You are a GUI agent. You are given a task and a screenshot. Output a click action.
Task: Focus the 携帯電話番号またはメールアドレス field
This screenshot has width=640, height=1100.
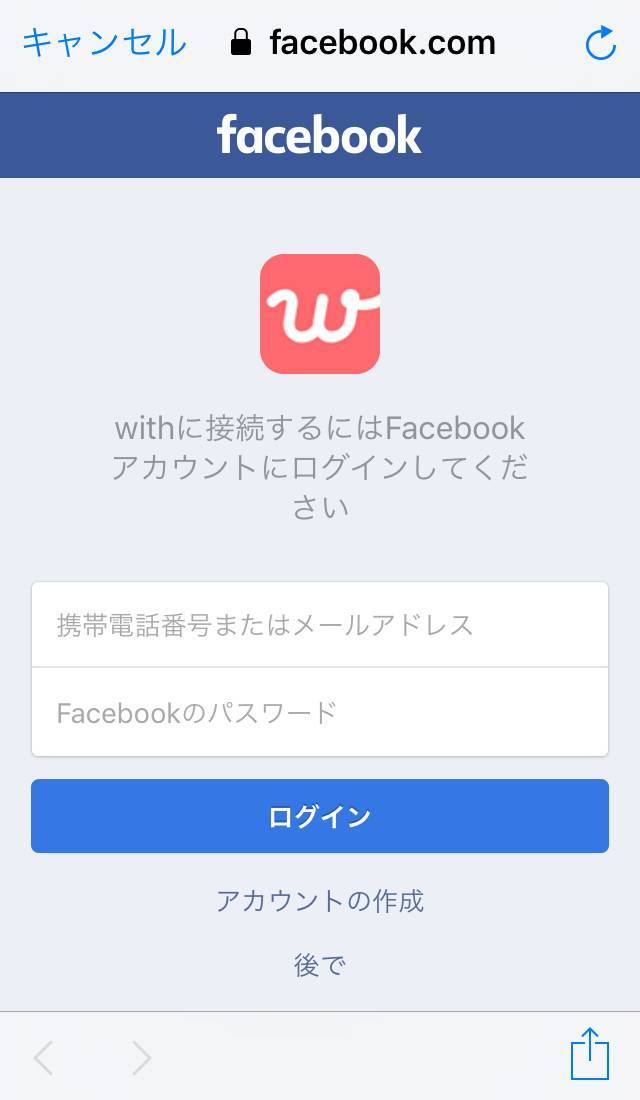pos(320,624)
